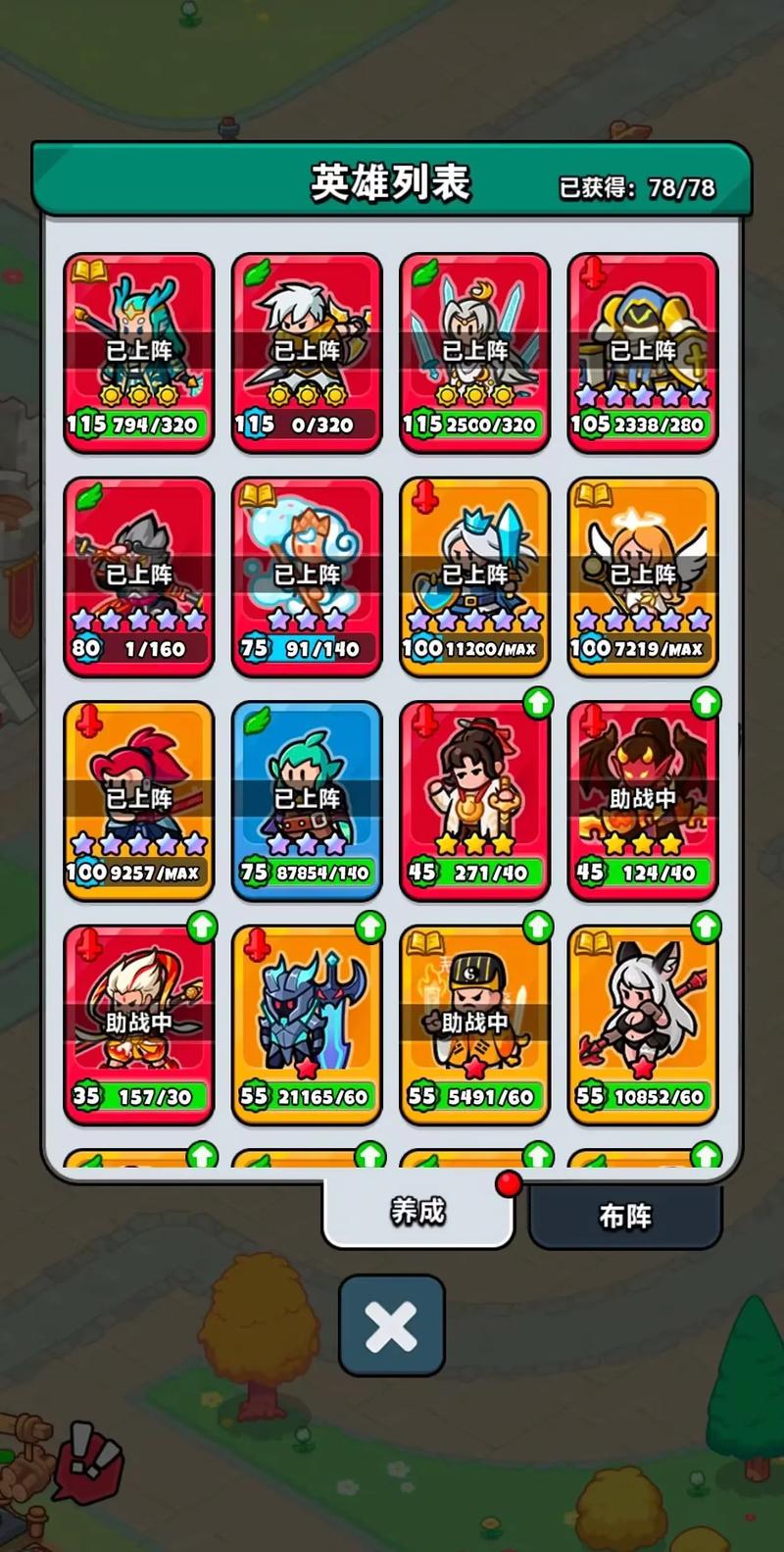
Task: Open hero card showing 10852/60
Action: click(x=643, y=1024)
